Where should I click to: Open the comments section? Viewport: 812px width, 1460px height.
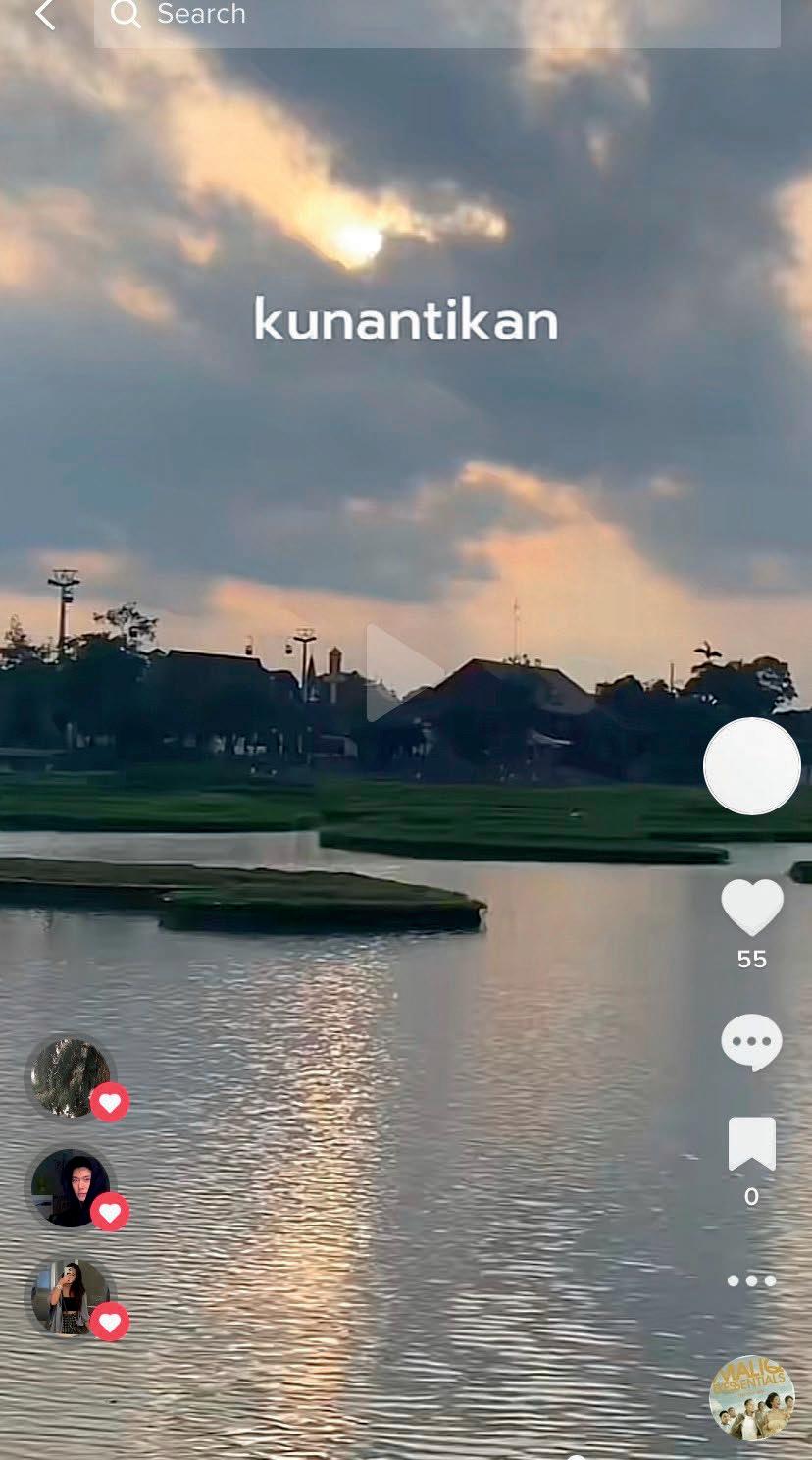[x=752, y=1042]
